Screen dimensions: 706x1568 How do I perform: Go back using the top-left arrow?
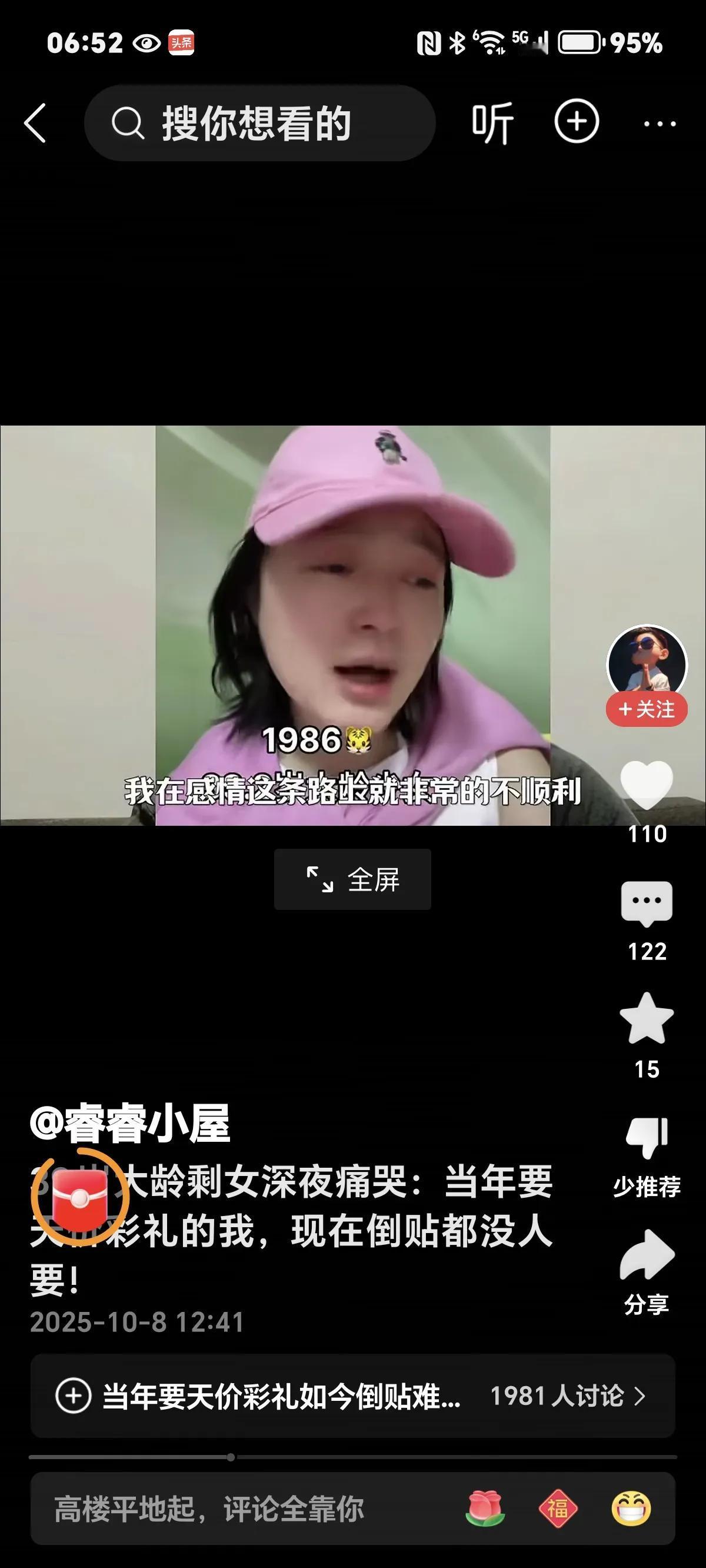pos(35,123)
